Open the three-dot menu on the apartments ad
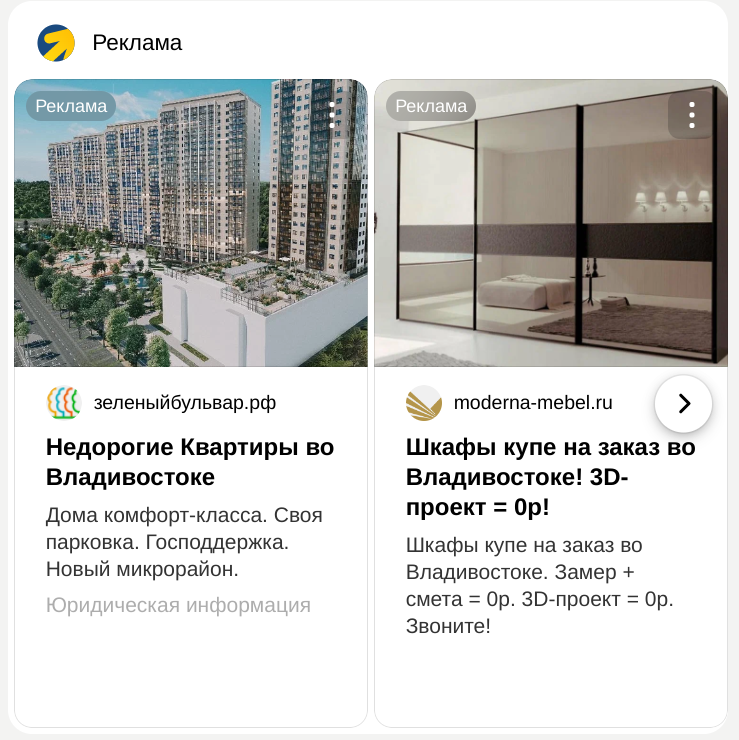The height and width of the screenshot is (740, 739). click(x=332, y=115)
